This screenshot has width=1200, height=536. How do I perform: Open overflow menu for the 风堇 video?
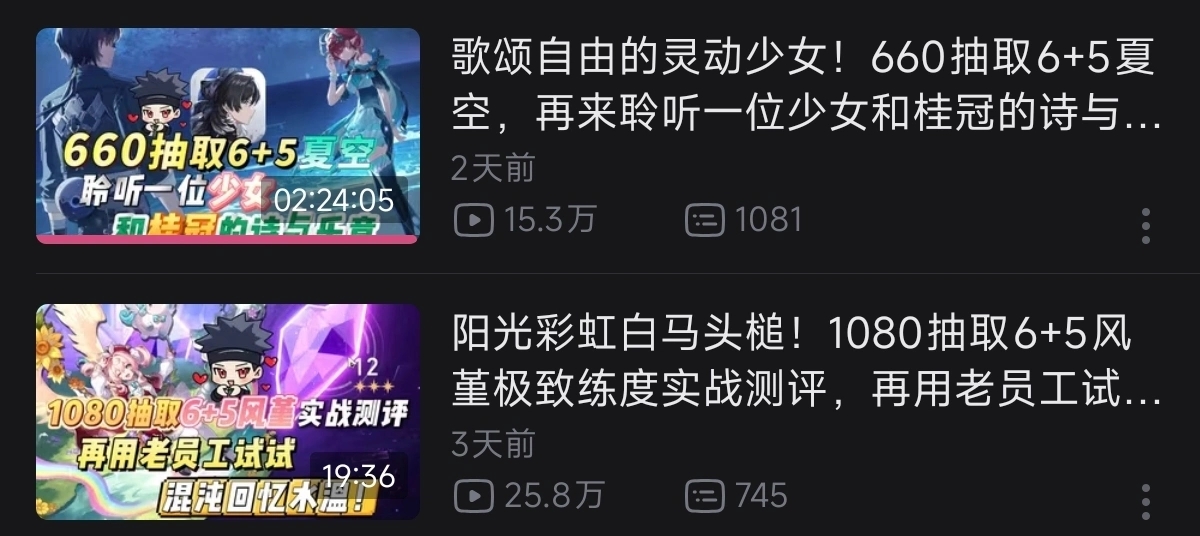point(1146,502)
